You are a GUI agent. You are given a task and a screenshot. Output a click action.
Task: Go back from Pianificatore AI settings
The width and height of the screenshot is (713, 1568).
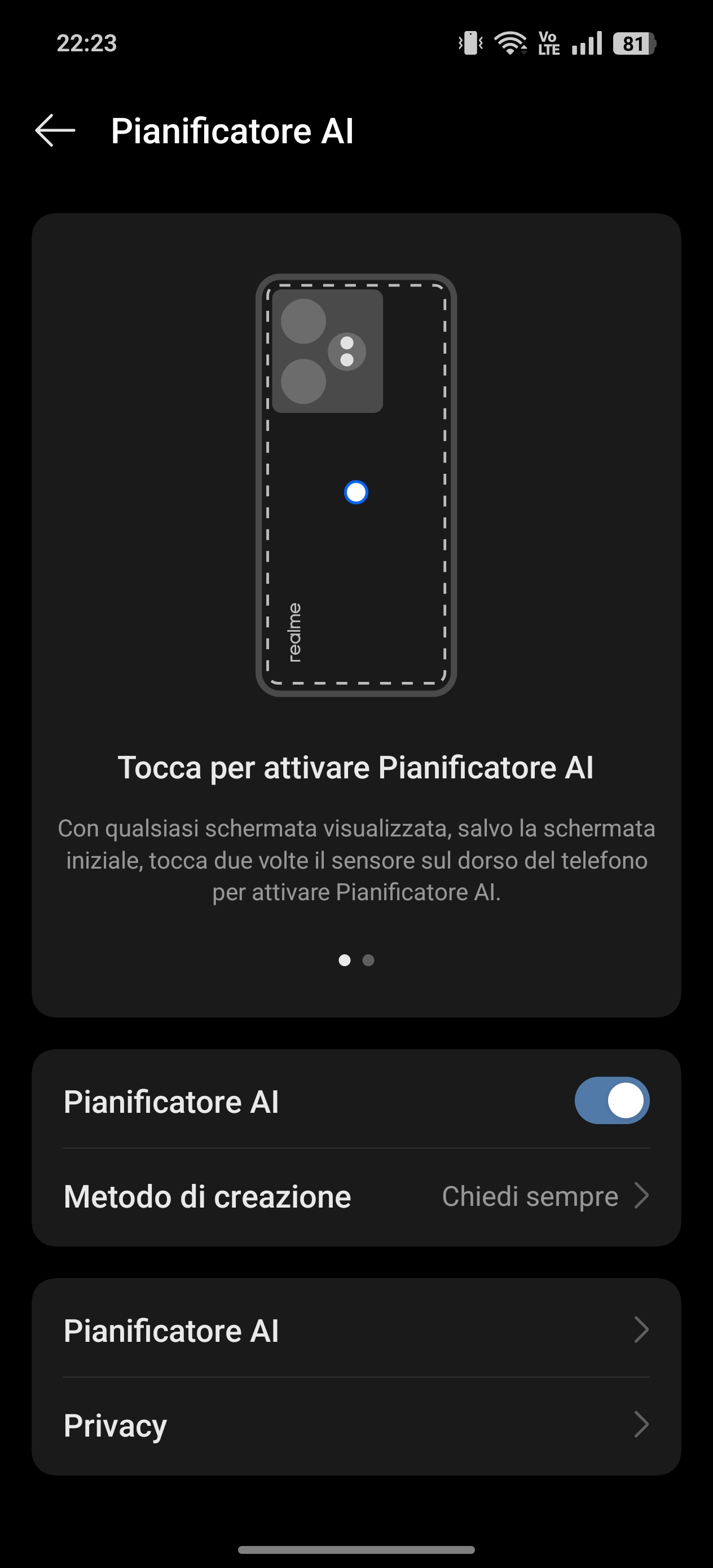click(55, 130)
